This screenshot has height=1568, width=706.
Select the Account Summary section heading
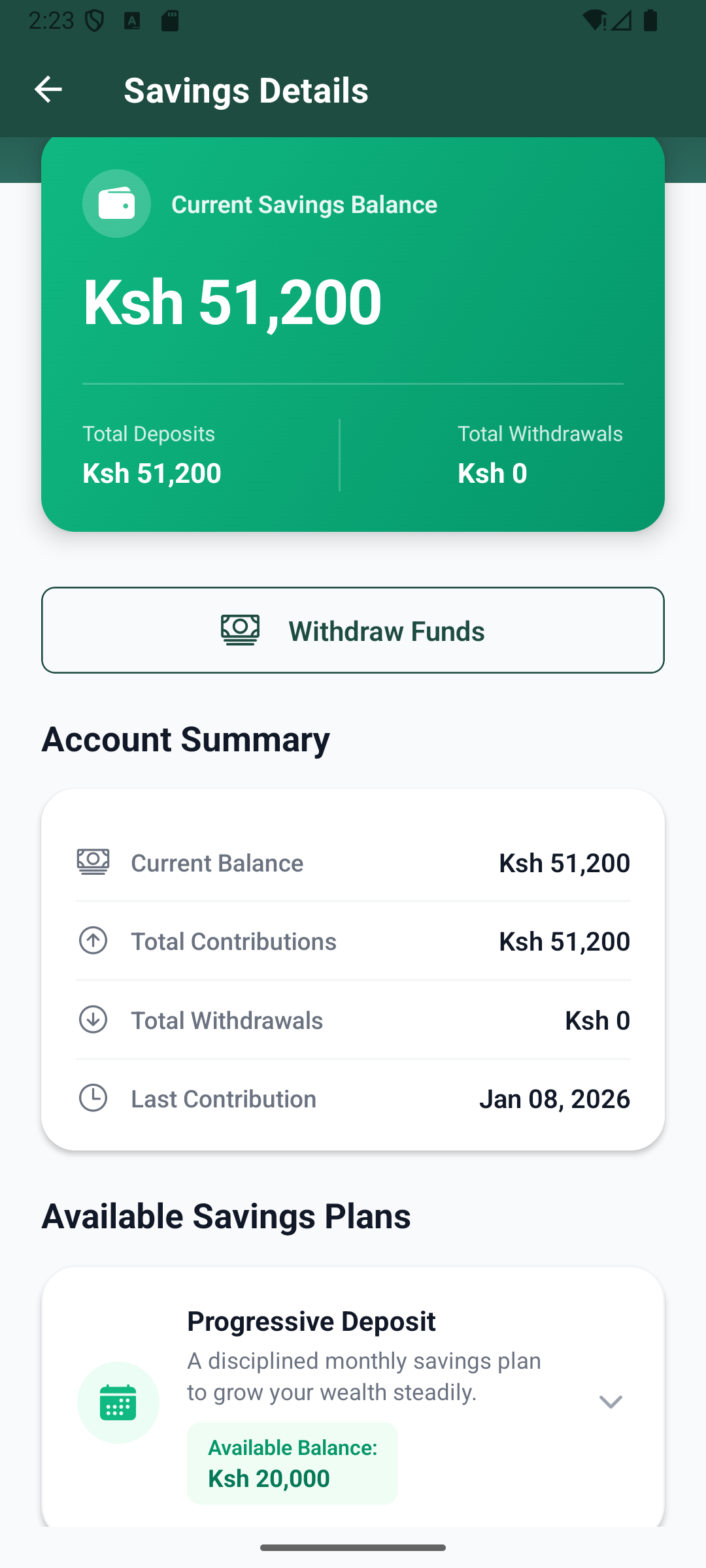pos(186,739)
